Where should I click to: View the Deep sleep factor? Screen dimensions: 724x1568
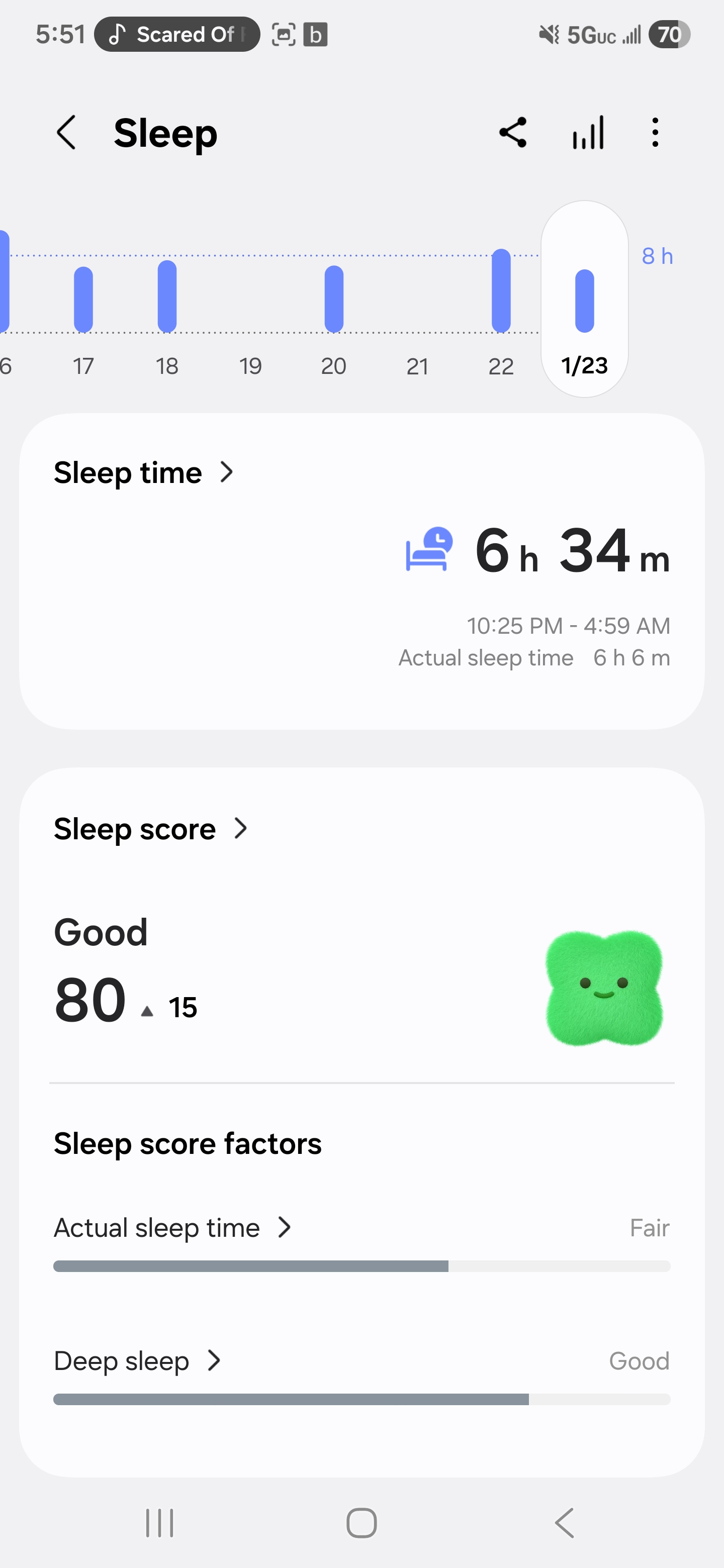pyautogui.click(x=137, y=1361)
